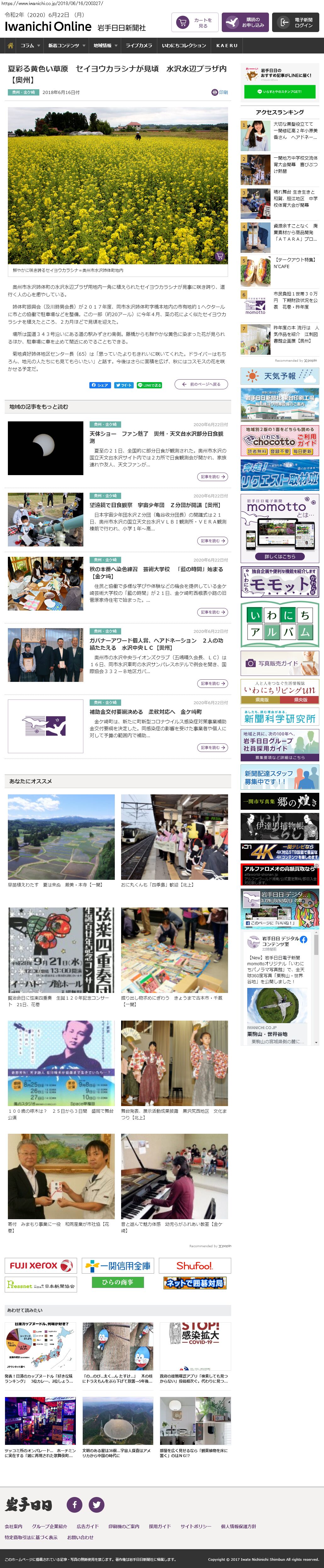The height and width of the screenshot is (1568, 324).
Task: Return via 前のページへ戻る button
Action: 202,384
